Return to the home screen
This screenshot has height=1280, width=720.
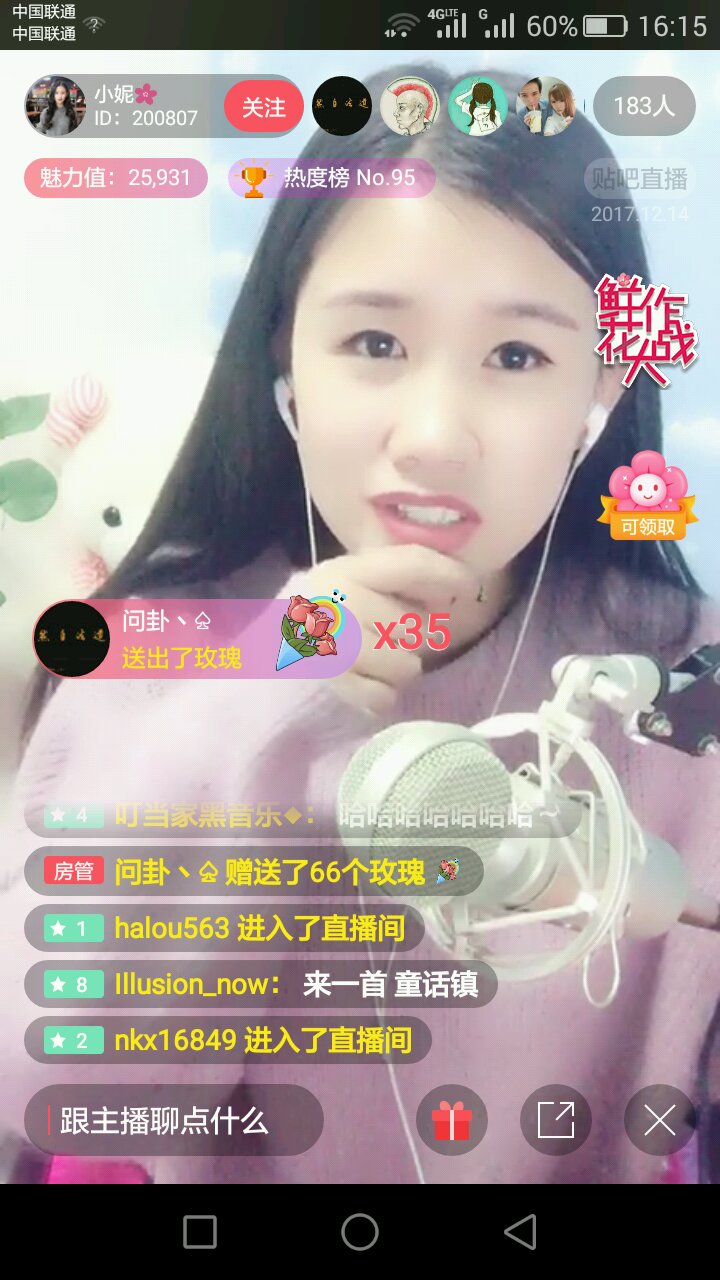click(x=360, y=1232)
